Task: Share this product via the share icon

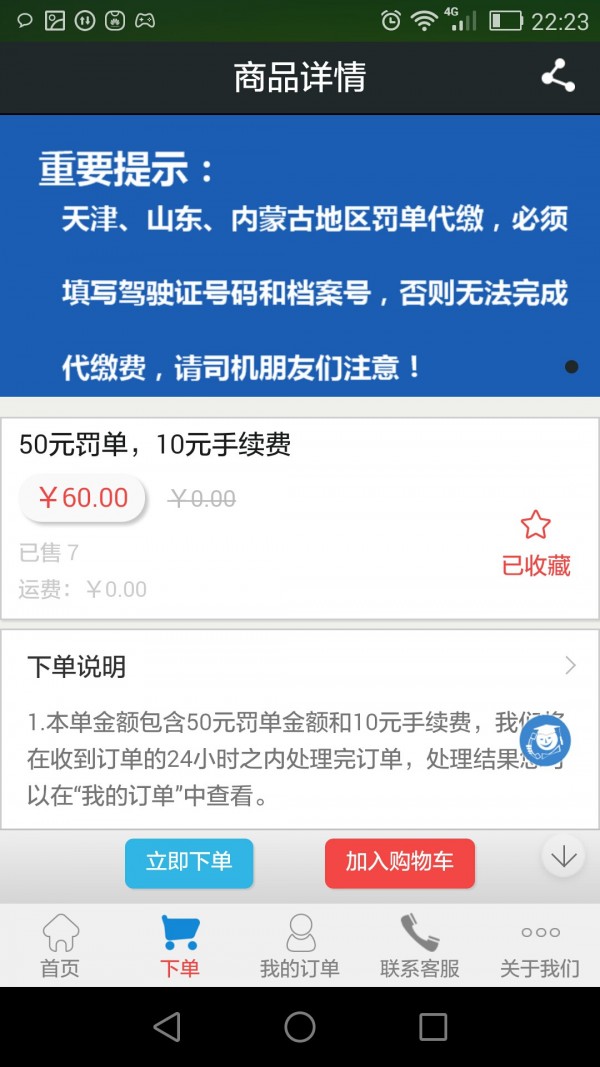Action: [558, 76]
